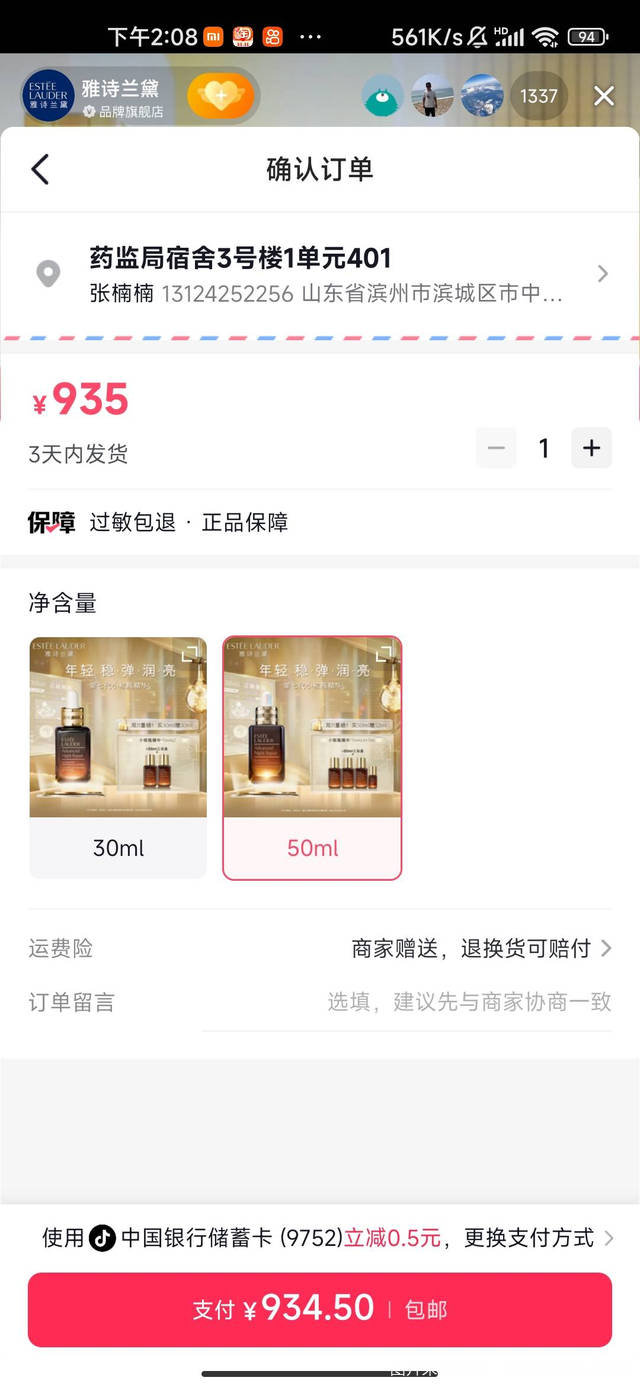640x1387 pixels.
Task: Open 运费险 shipping insurance details
Action: [480, 948]
